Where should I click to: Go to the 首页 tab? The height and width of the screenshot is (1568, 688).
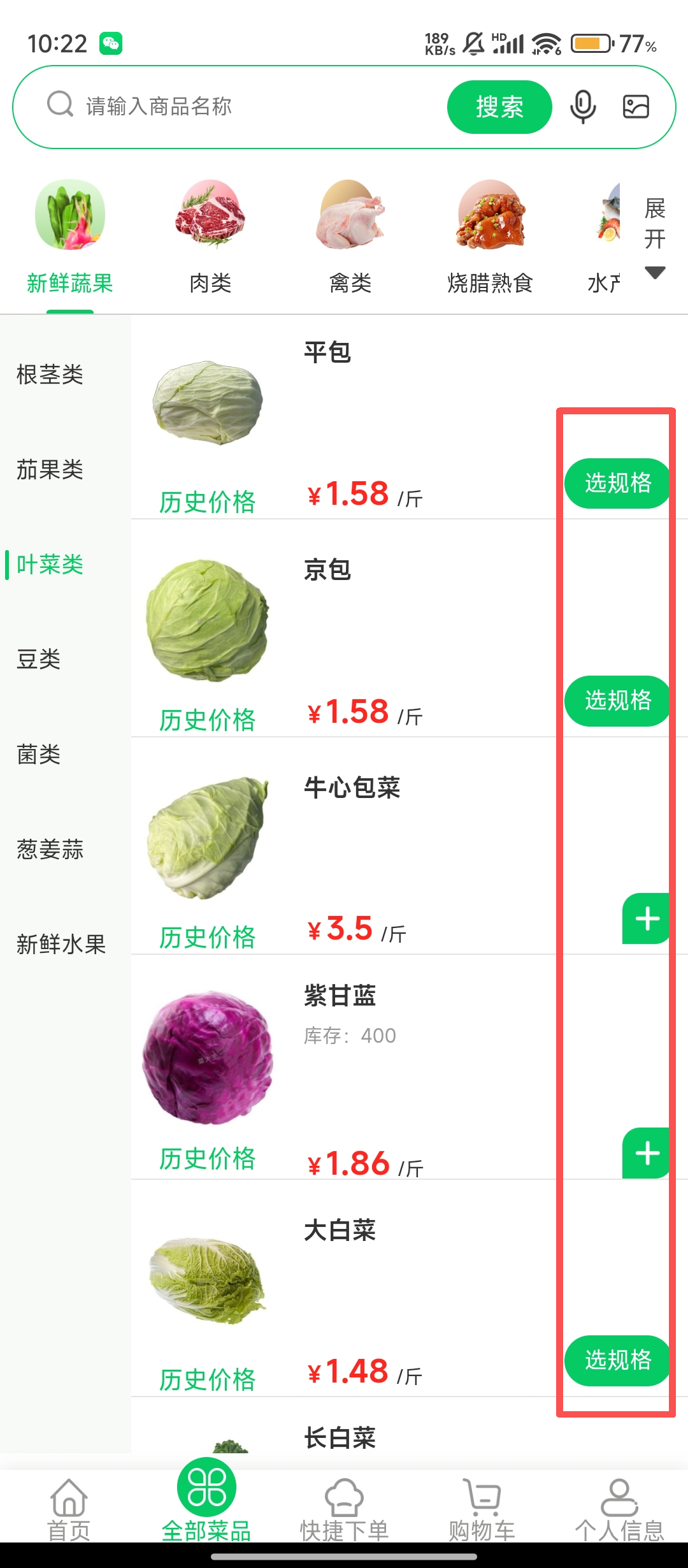pos(69,1509)
